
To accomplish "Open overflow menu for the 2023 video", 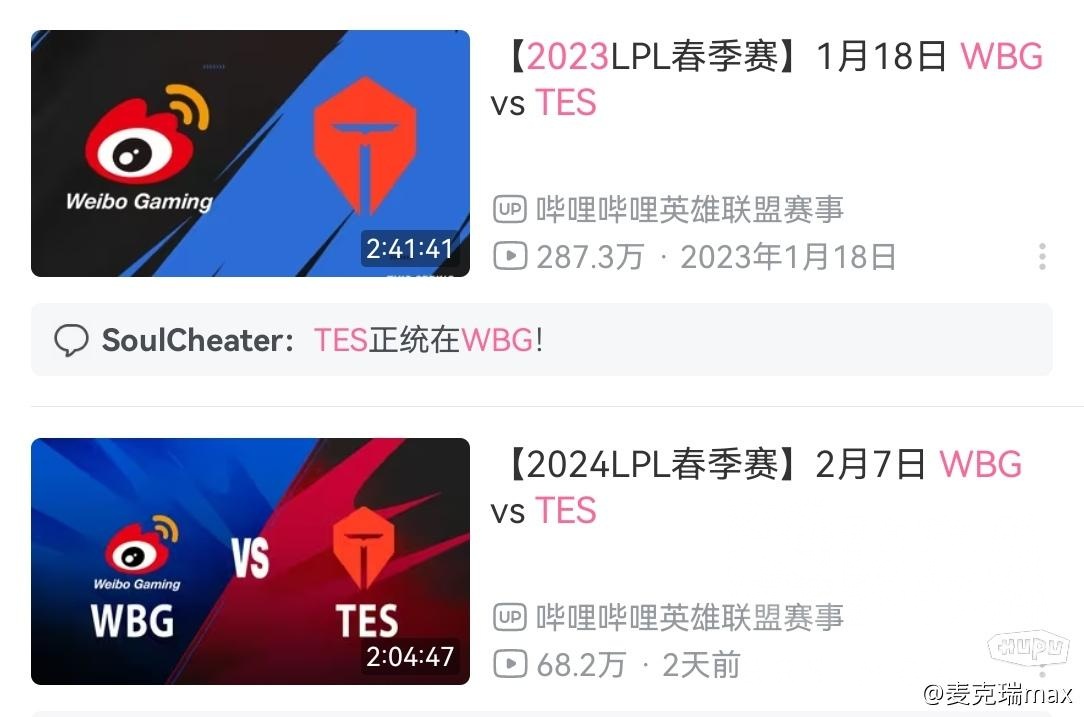I will pyautogui.click(x=1042, y=257).
